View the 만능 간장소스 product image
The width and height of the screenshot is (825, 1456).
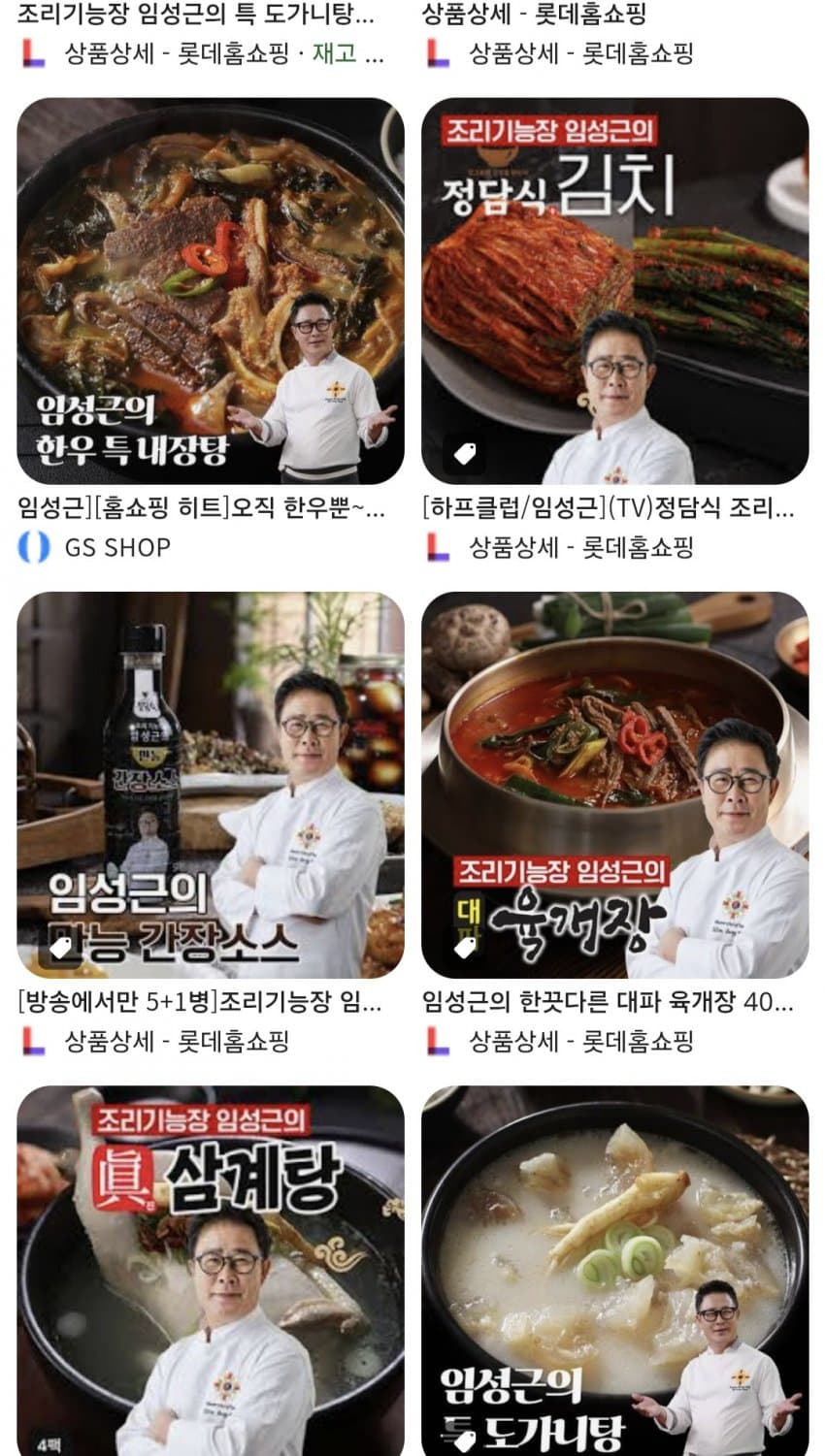pos(211,785)
